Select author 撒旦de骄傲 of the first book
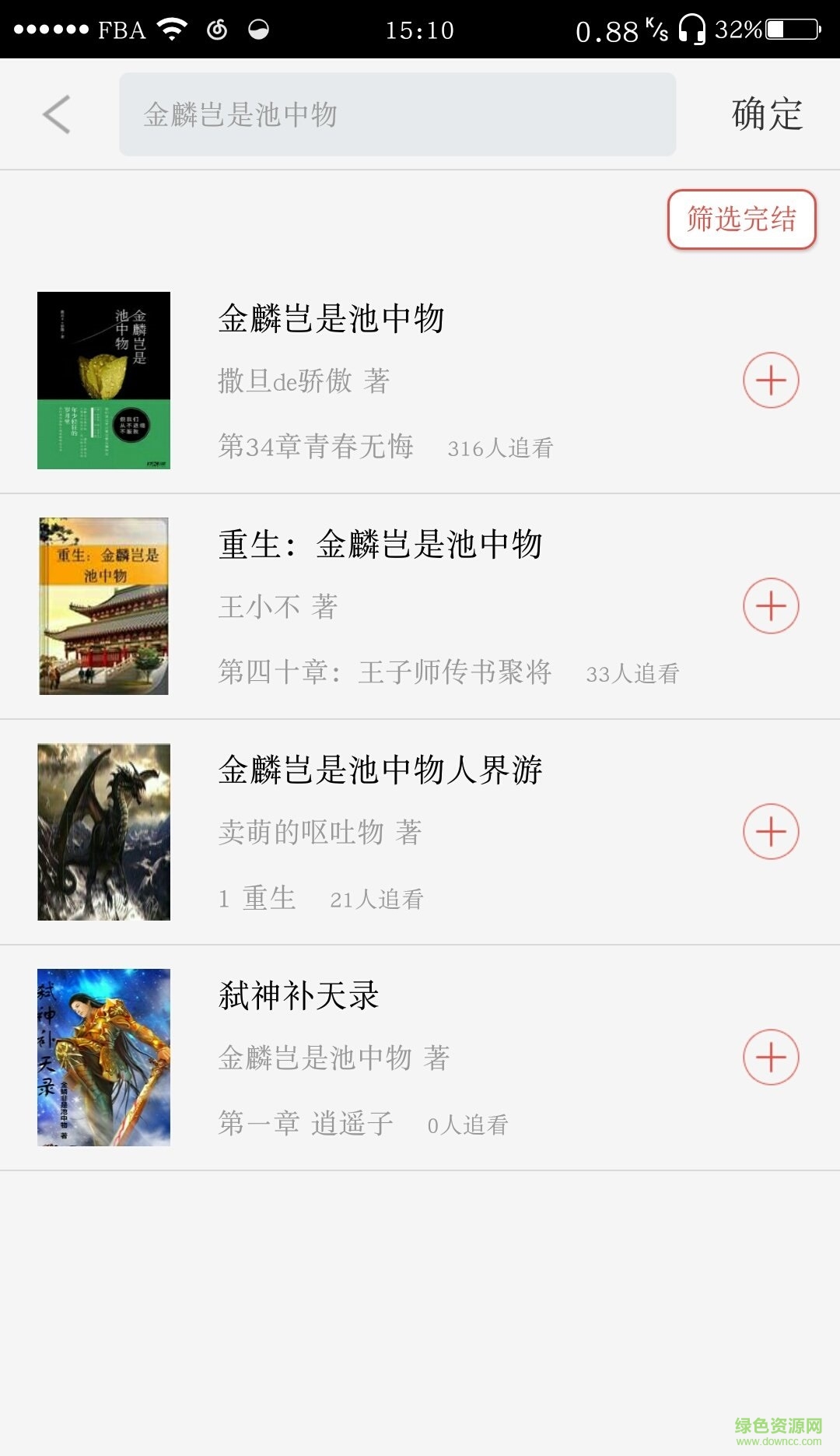The height and width of the screenshot is (1456, 840). (303, 382)
